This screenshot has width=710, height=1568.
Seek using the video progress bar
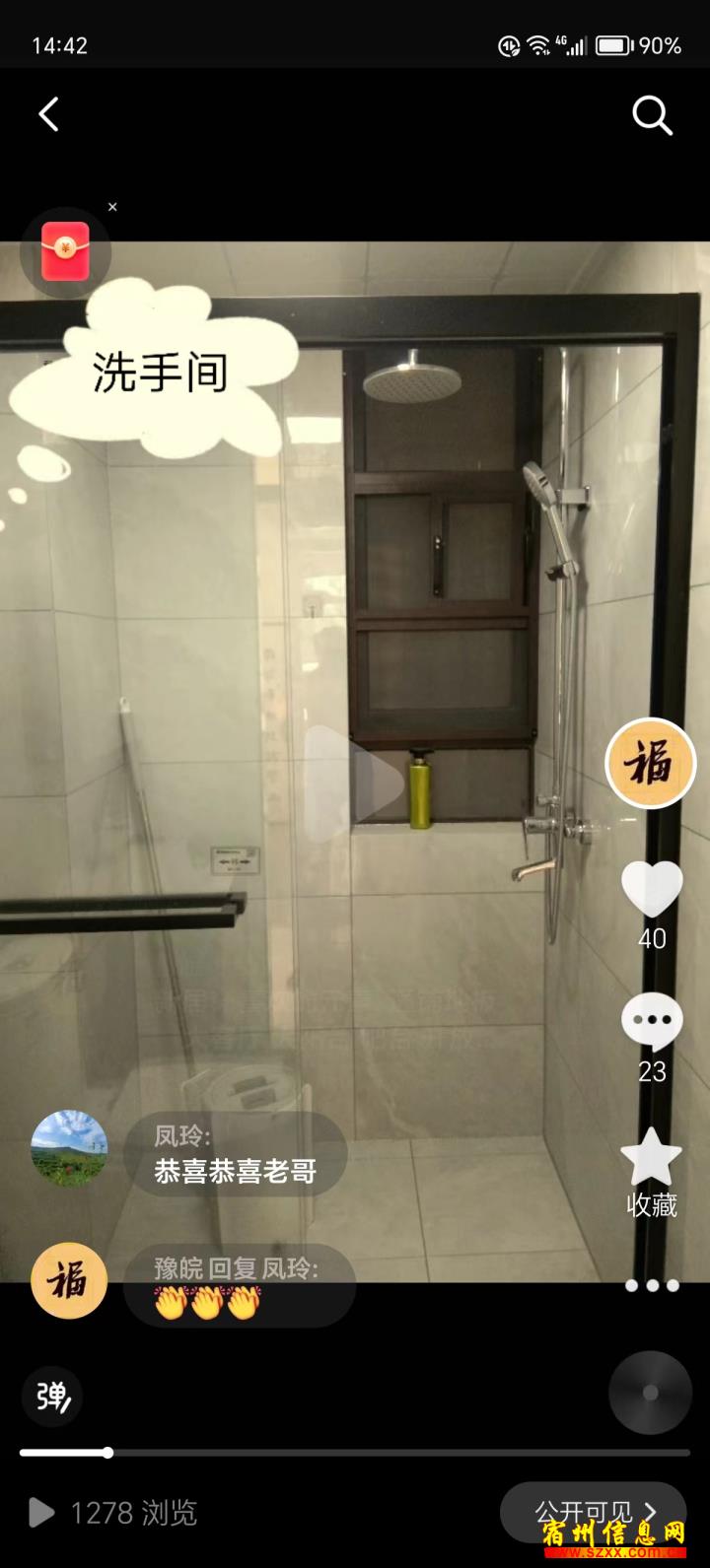355,1453
